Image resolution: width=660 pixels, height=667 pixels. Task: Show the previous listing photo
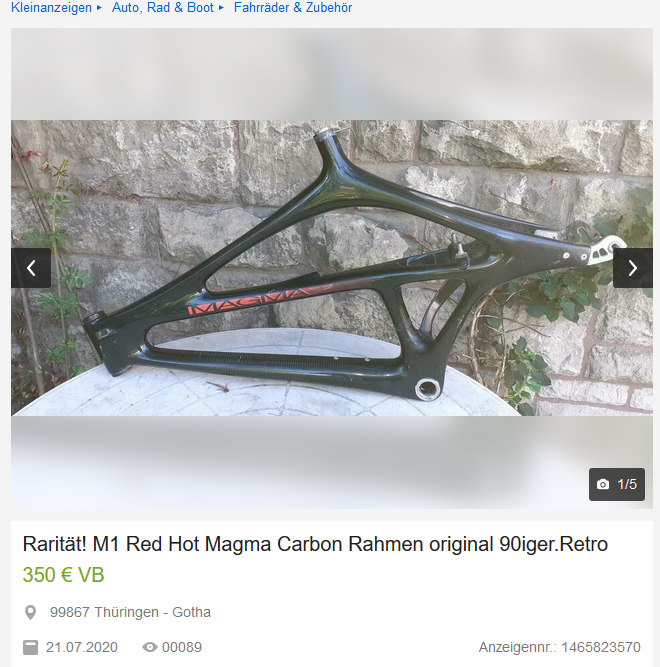[31, 268]
